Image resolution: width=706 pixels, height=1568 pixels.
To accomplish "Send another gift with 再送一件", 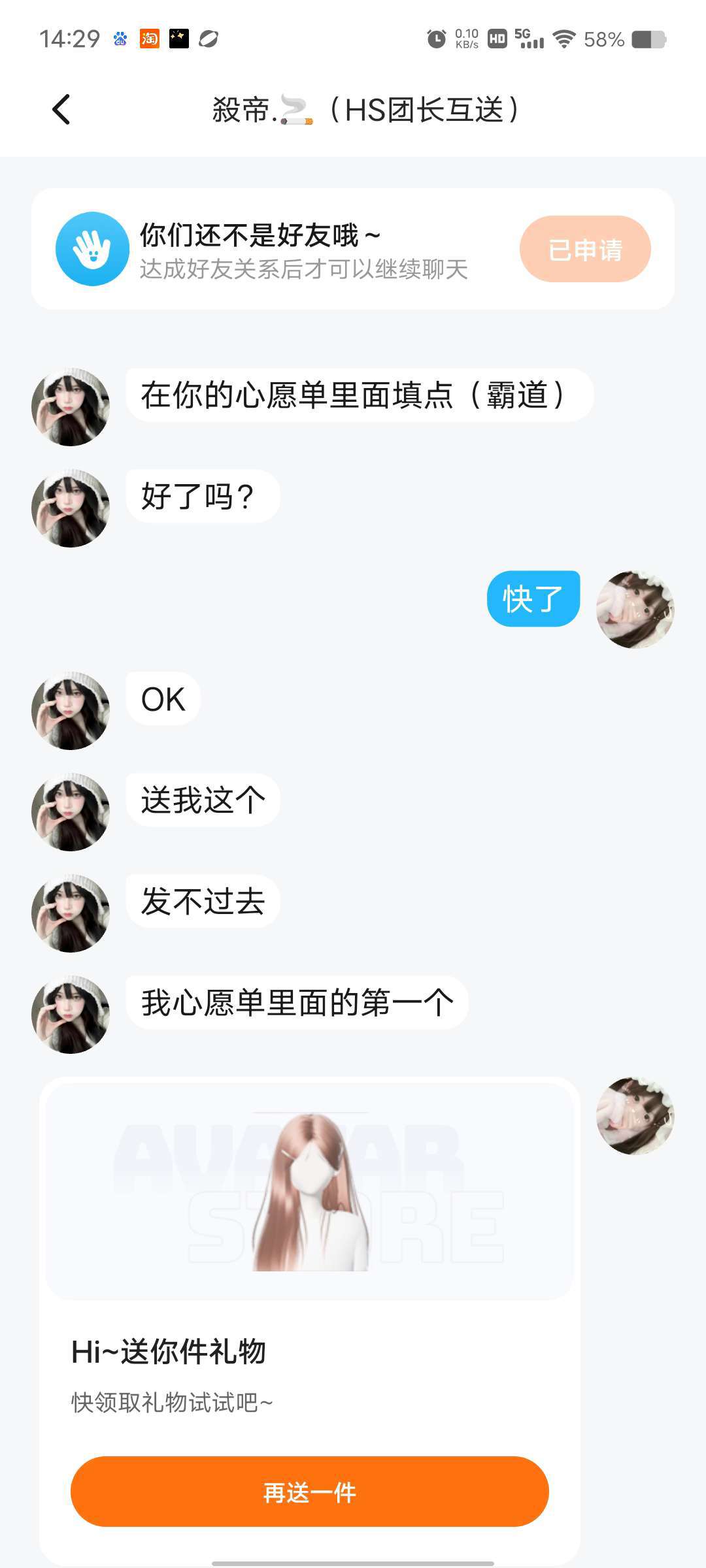I will [x=309, y=1492].
